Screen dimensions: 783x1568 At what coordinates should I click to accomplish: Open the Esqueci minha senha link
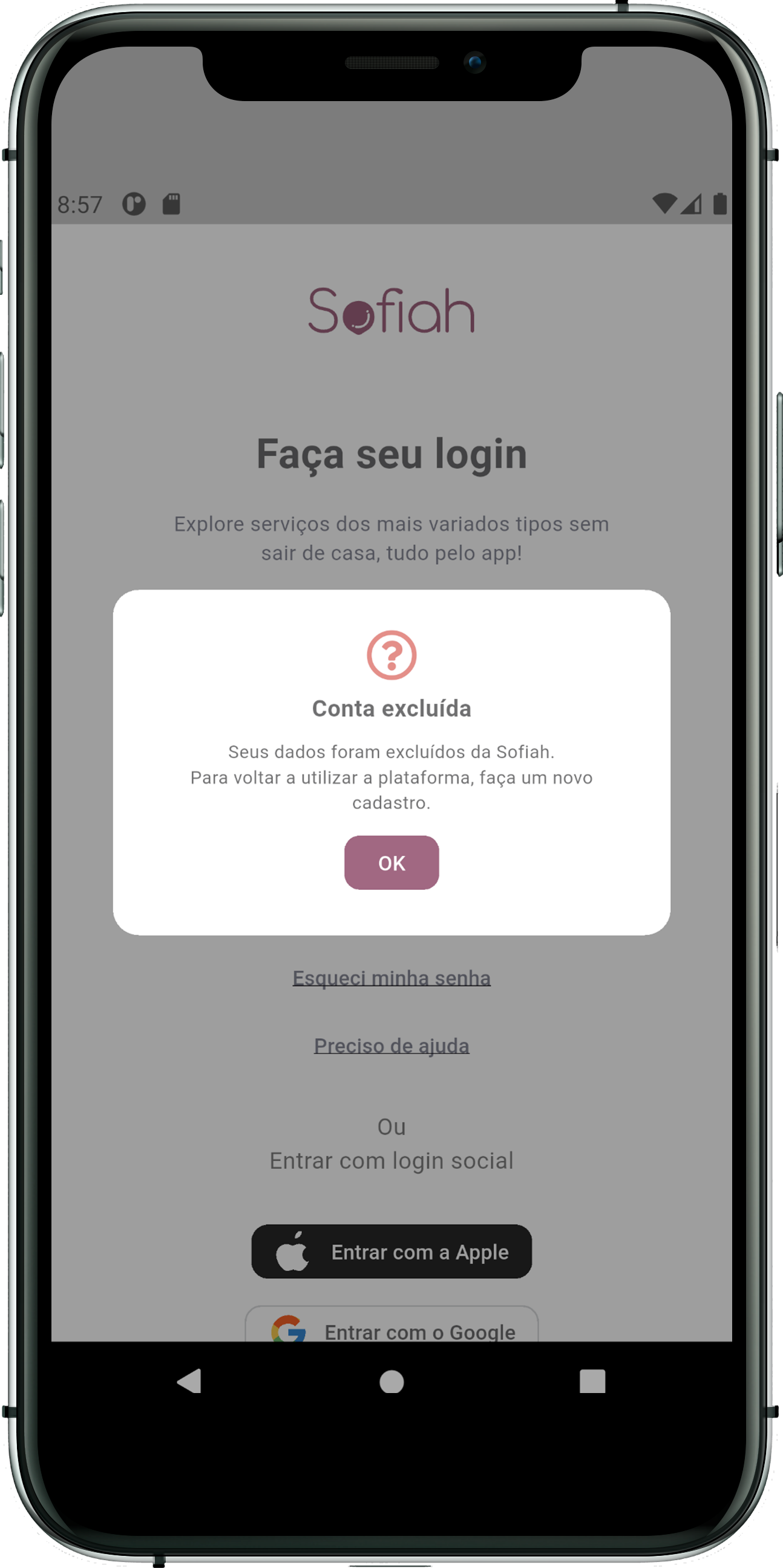point(391,978)
